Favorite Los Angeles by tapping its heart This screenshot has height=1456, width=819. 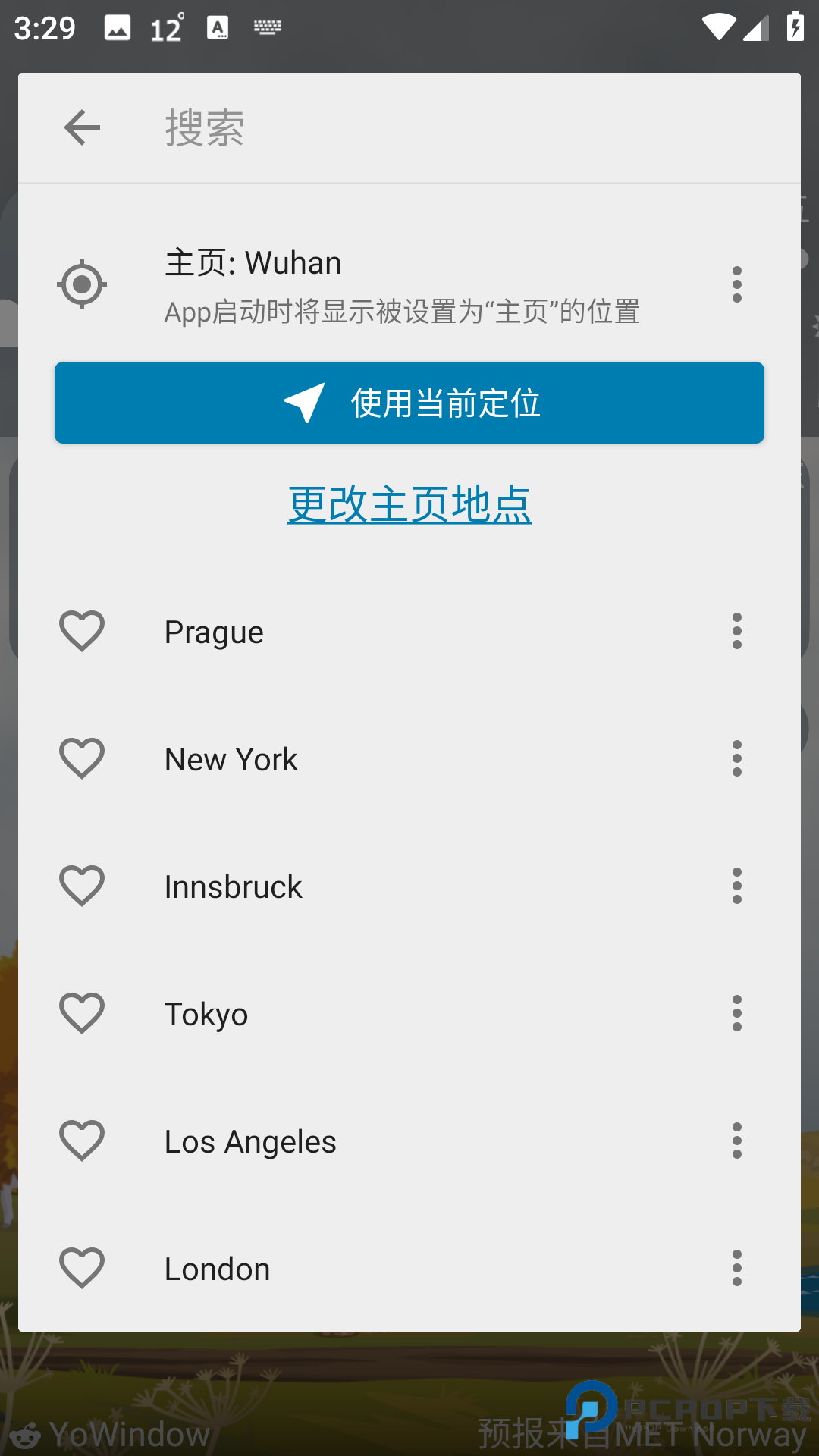pos(82,1140)
